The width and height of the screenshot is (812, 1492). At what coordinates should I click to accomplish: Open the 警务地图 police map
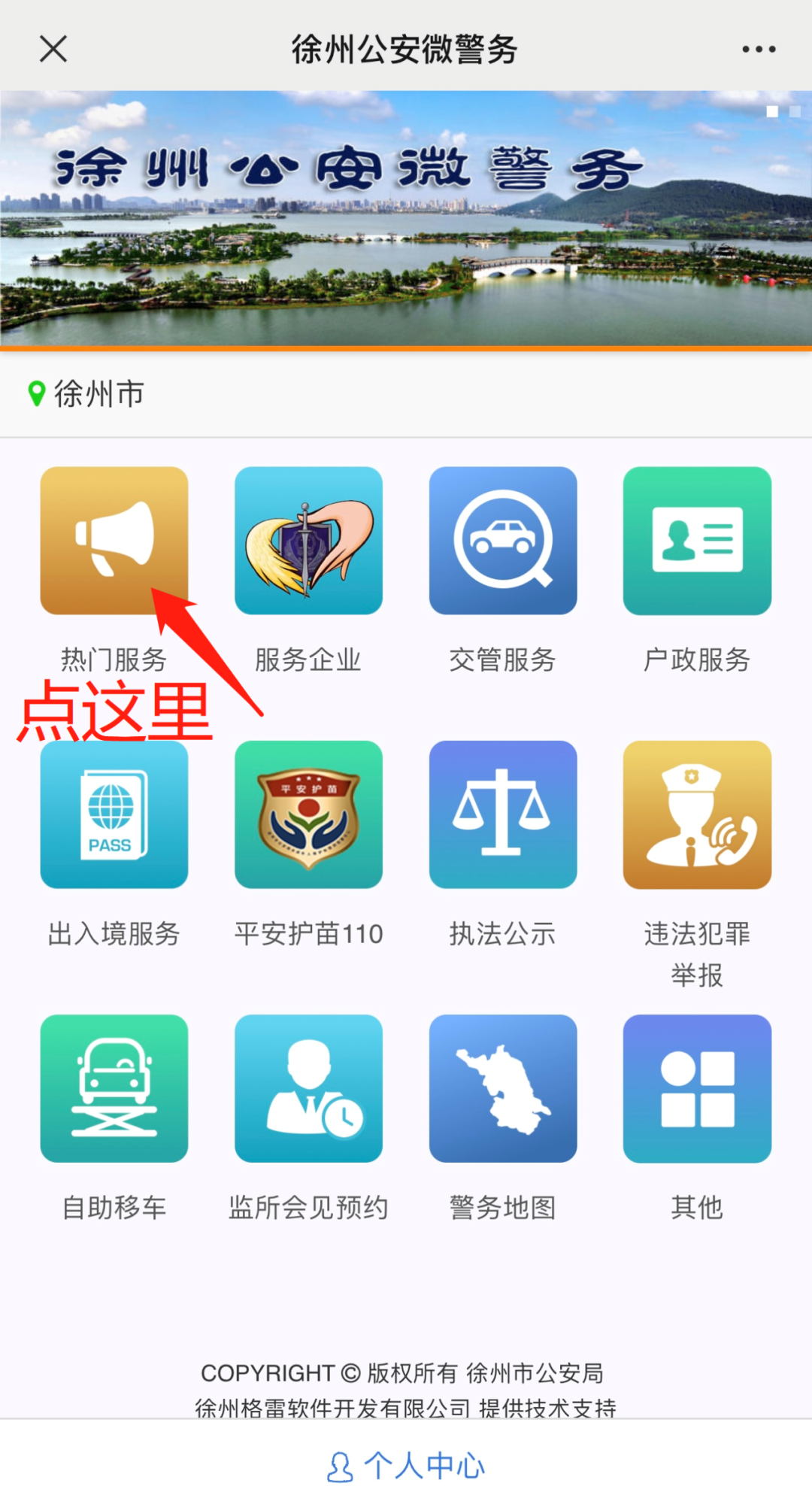(503, 1088)
